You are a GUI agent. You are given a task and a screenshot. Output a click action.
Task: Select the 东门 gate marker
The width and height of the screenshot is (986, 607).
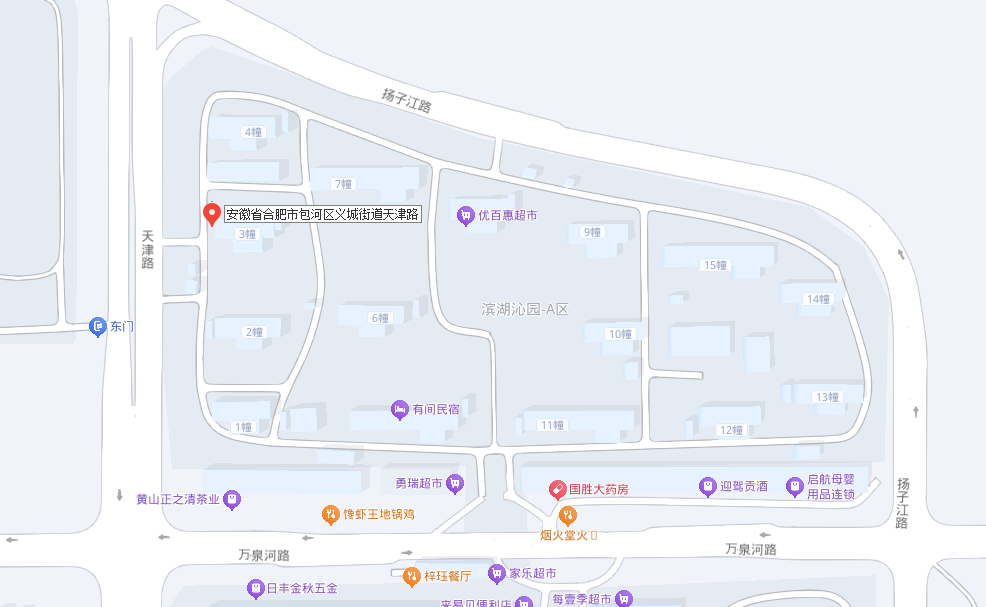point(97,326)
